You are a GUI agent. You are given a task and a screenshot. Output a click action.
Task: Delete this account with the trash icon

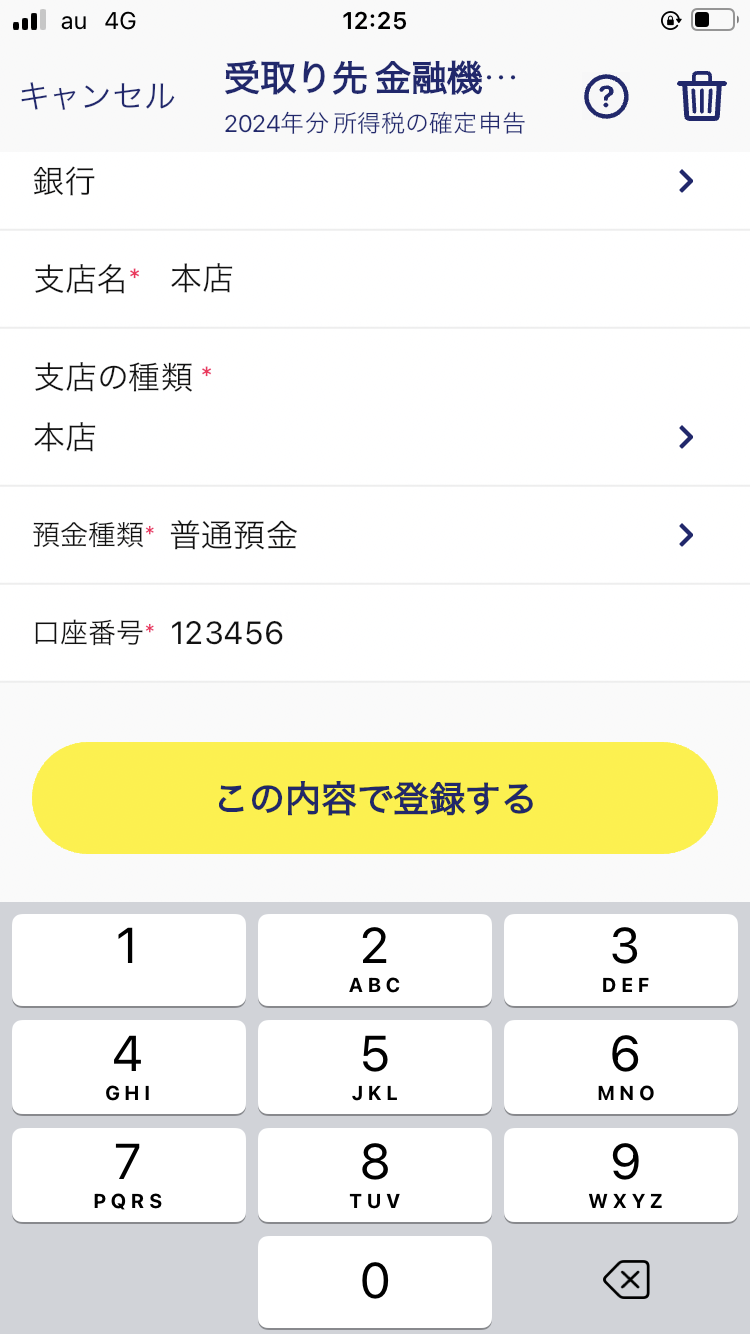(x=701, y=97)
